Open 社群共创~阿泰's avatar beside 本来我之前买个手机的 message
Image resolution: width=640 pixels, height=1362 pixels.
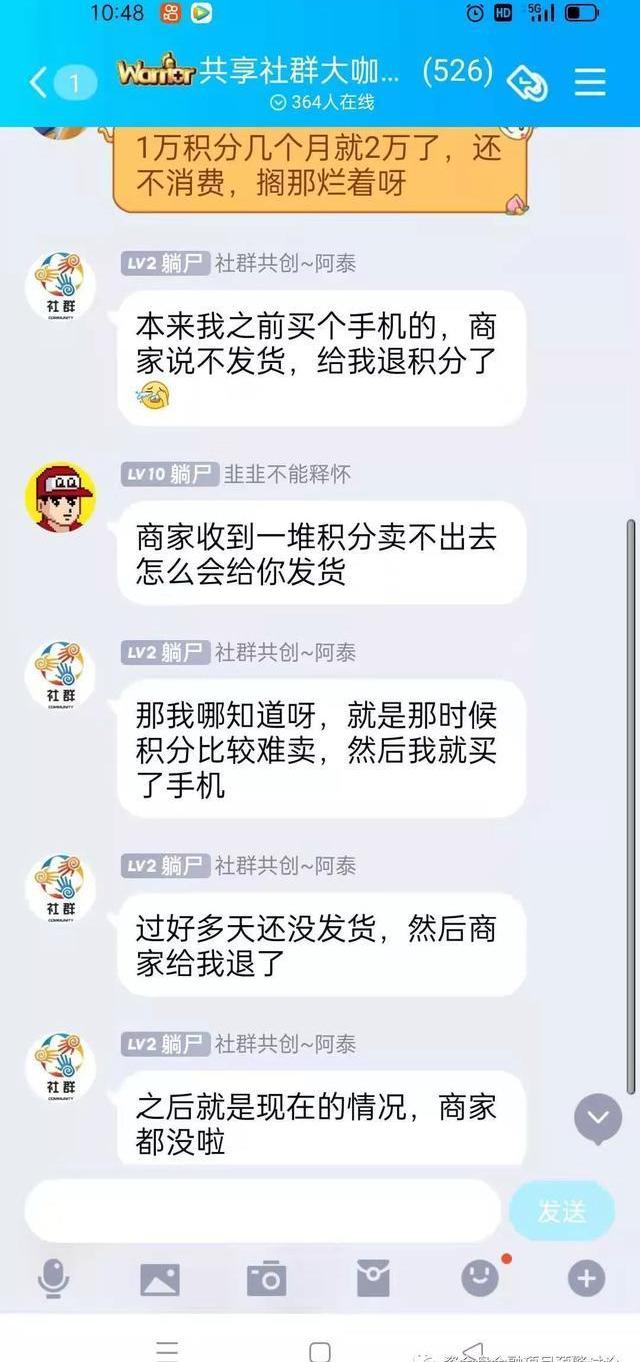pos(60,287)
